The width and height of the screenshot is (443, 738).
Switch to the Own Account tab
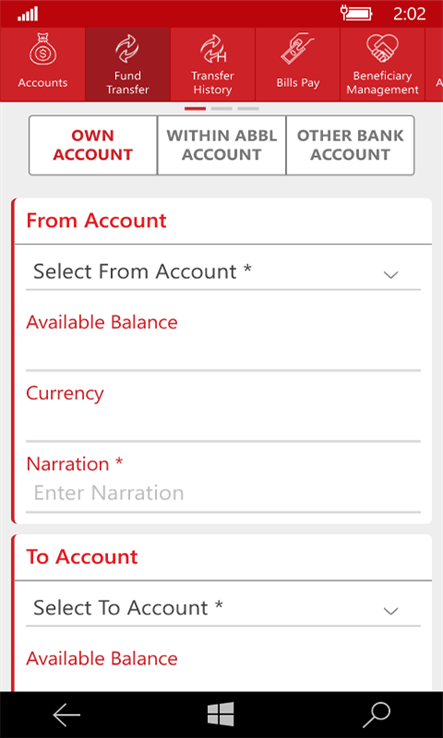(x=93, y=145)
